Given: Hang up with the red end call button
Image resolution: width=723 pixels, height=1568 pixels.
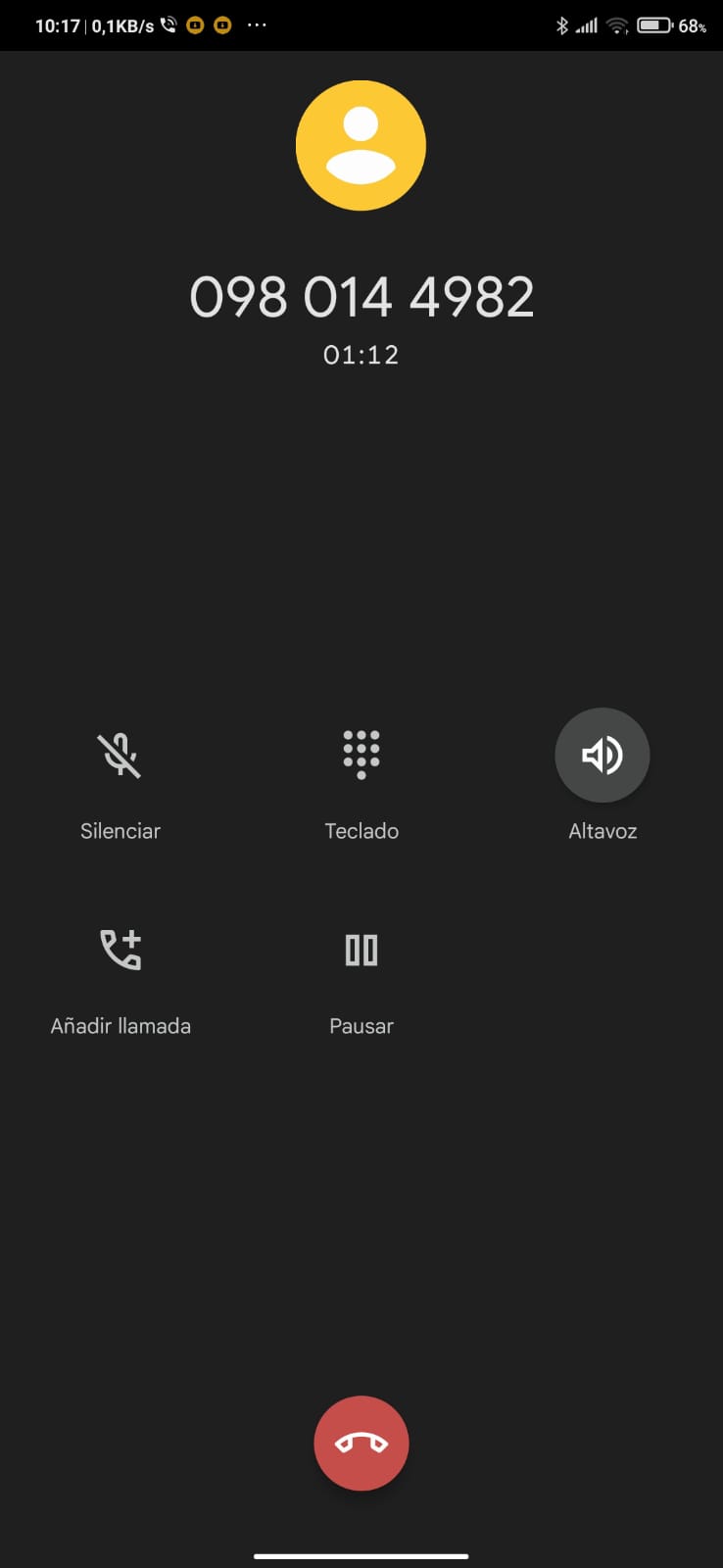Looking at the screenshot, I should coord(361,1443).
